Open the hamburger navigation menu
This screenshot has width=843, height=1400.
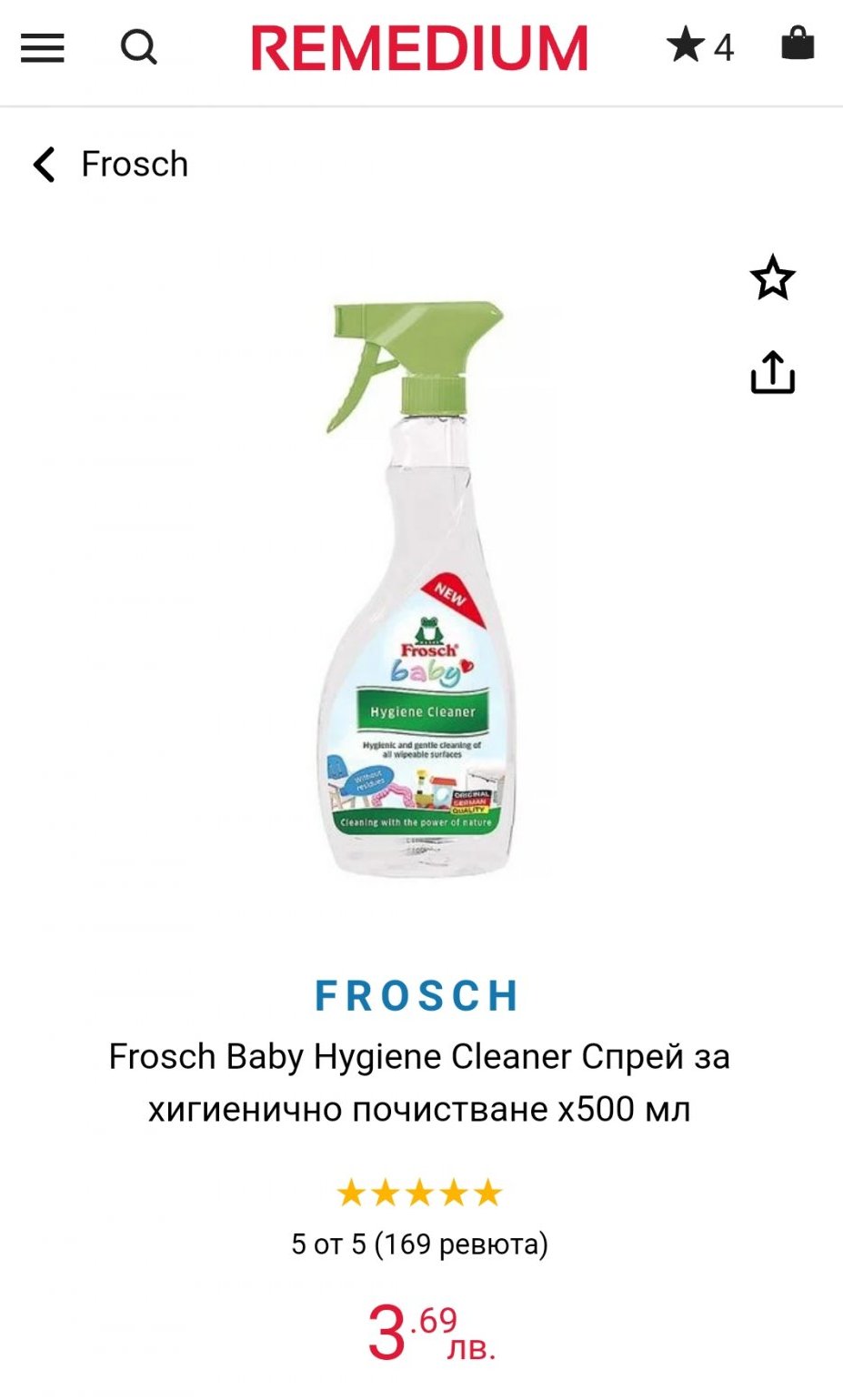click(x=43, y=47)
